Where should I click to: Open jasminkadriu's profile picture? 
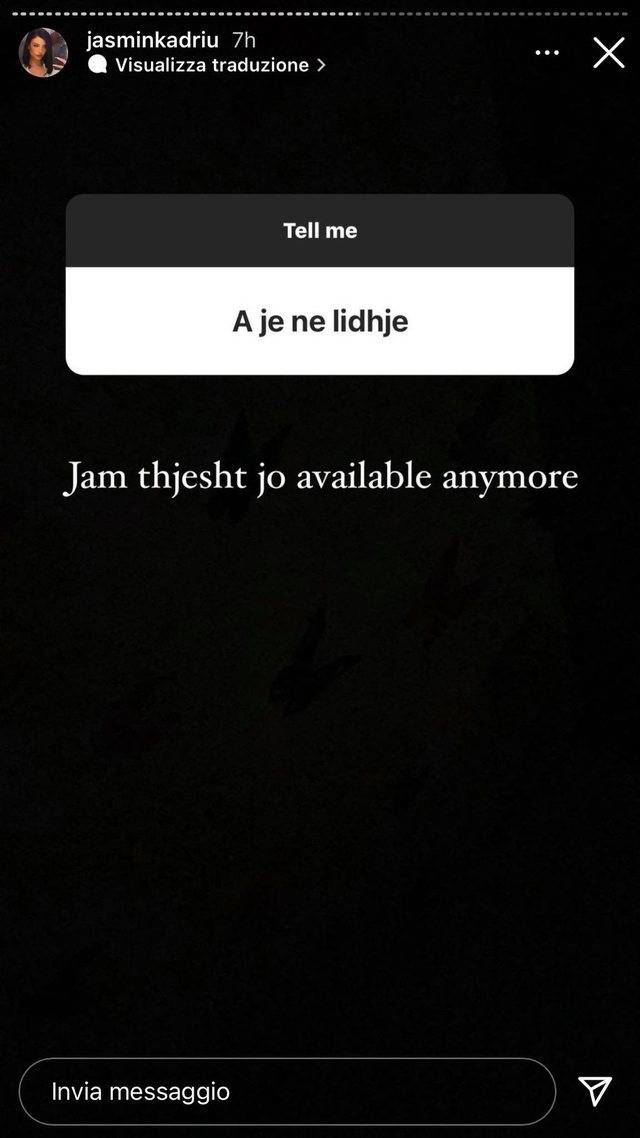pos(44,52)
